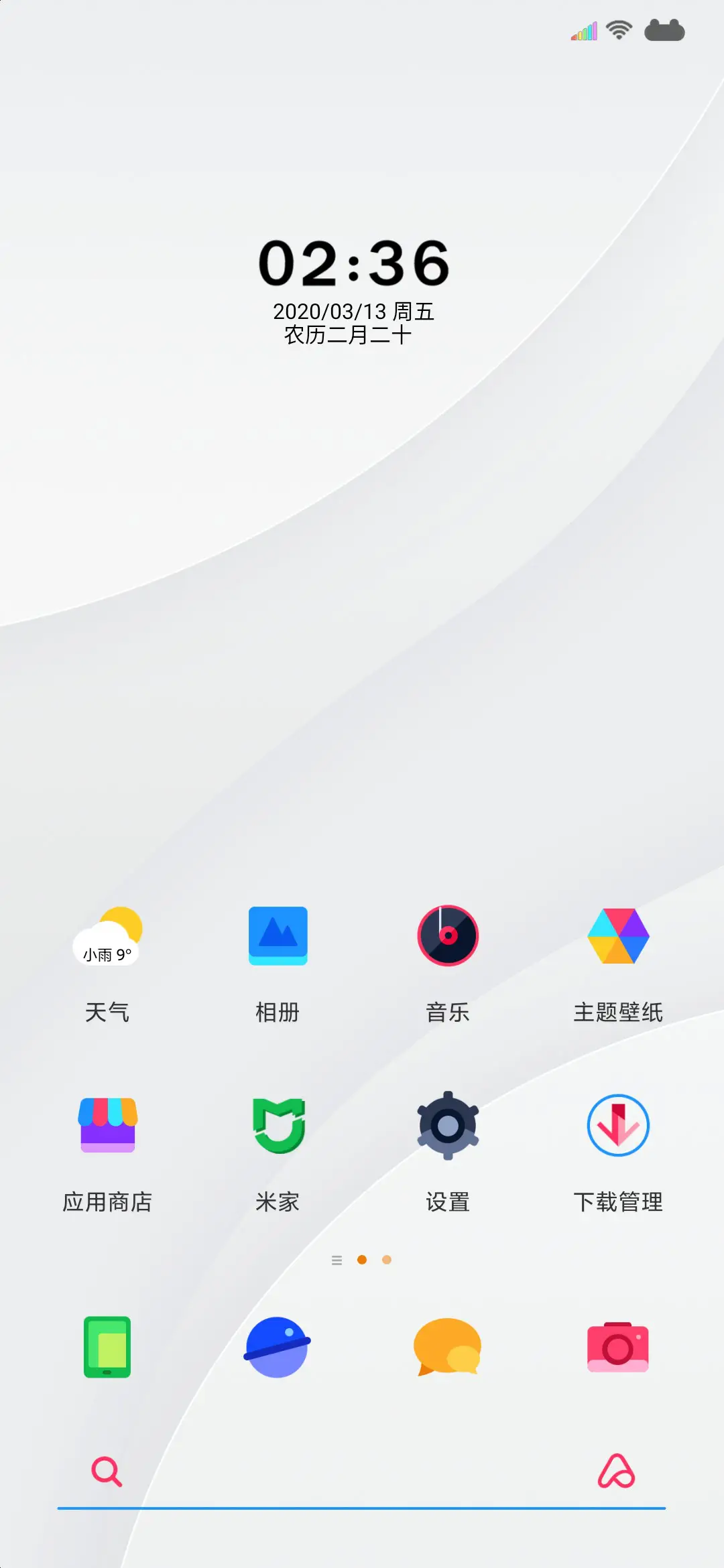
Task: Launch the pink Camera app from the dock
Action: (x=618, y=1349)
